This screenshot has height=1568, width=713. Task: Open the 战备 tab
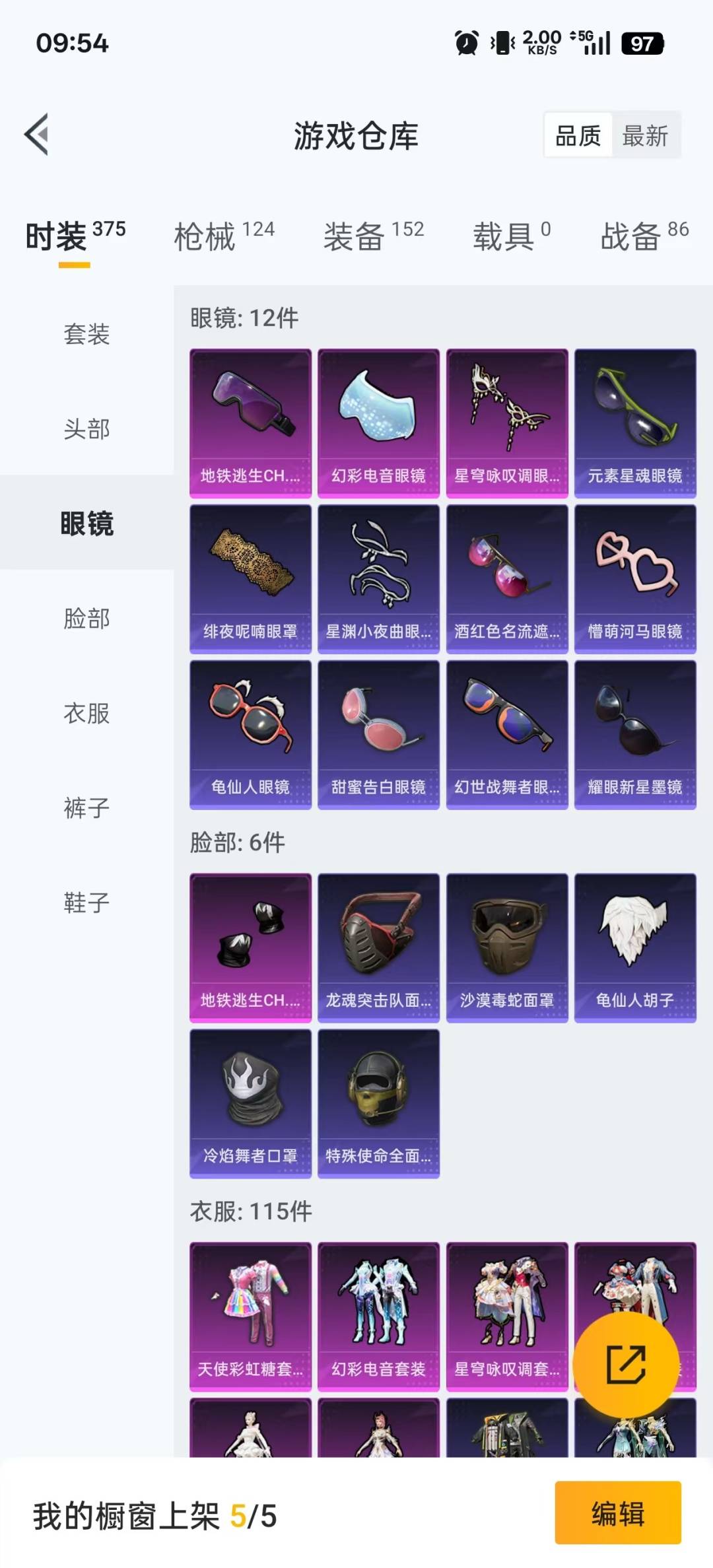pyautogui.click(x=644, y=236)
